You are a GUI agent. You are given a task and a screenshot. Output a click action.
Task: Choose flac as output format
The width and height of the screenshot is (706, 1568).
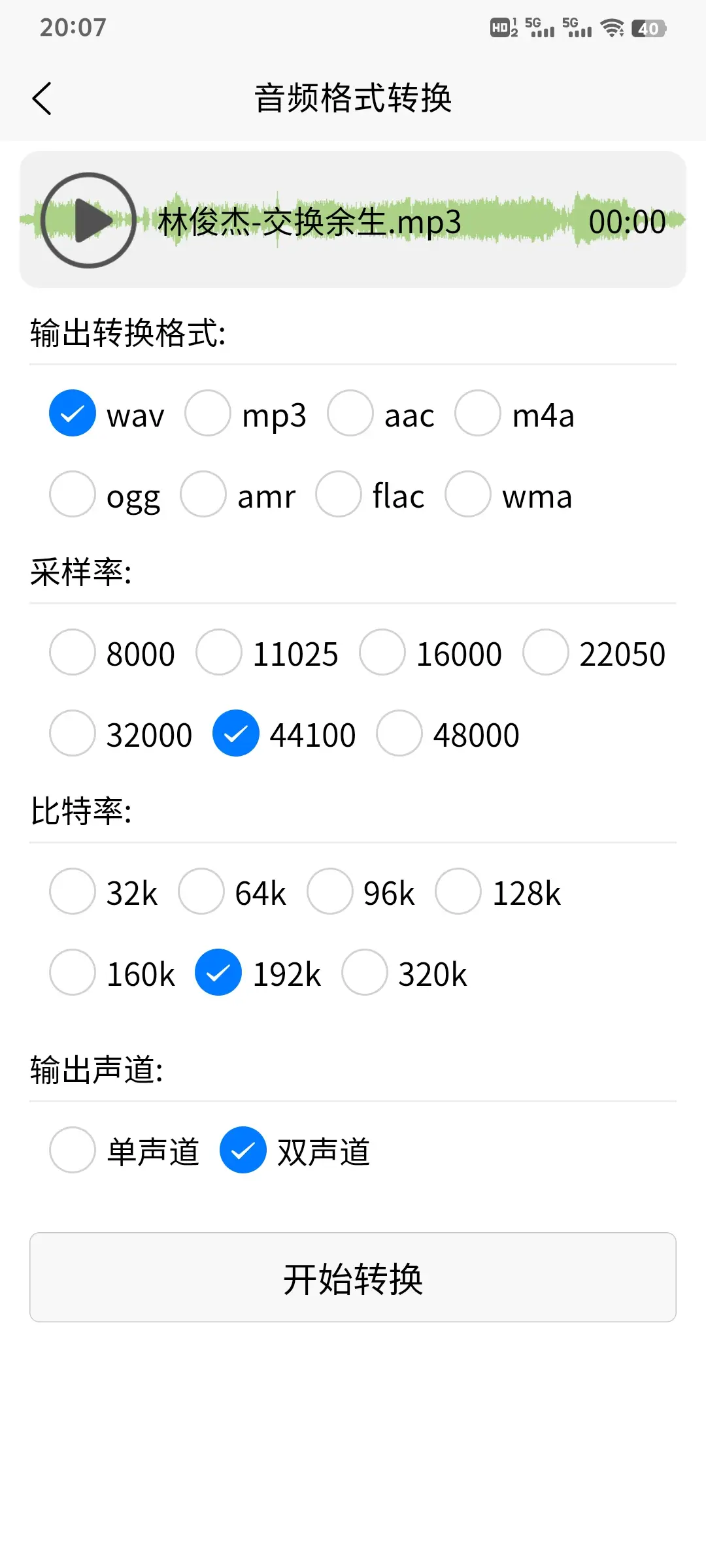point(339,495)
